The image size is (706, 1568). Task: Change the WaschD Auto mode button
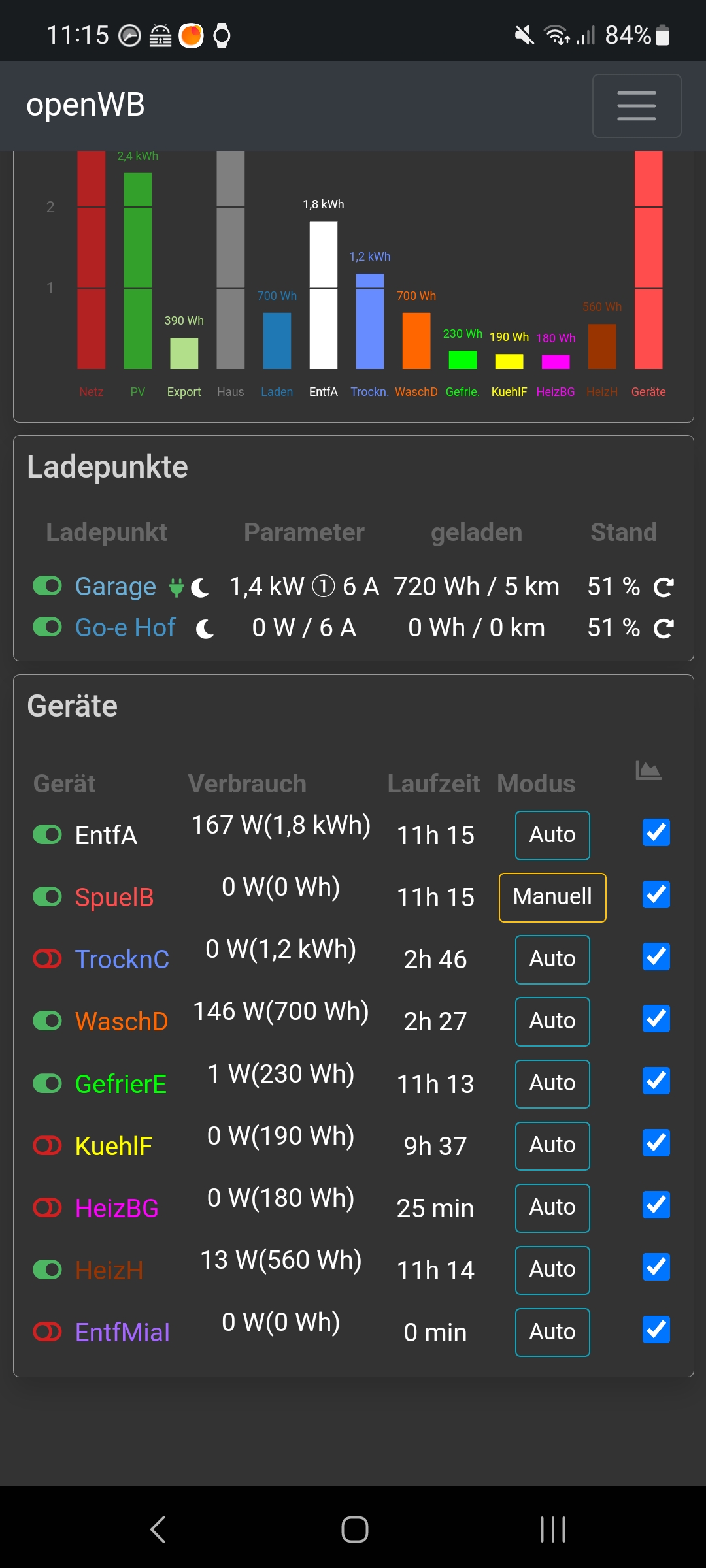[x=552, y=1021]
